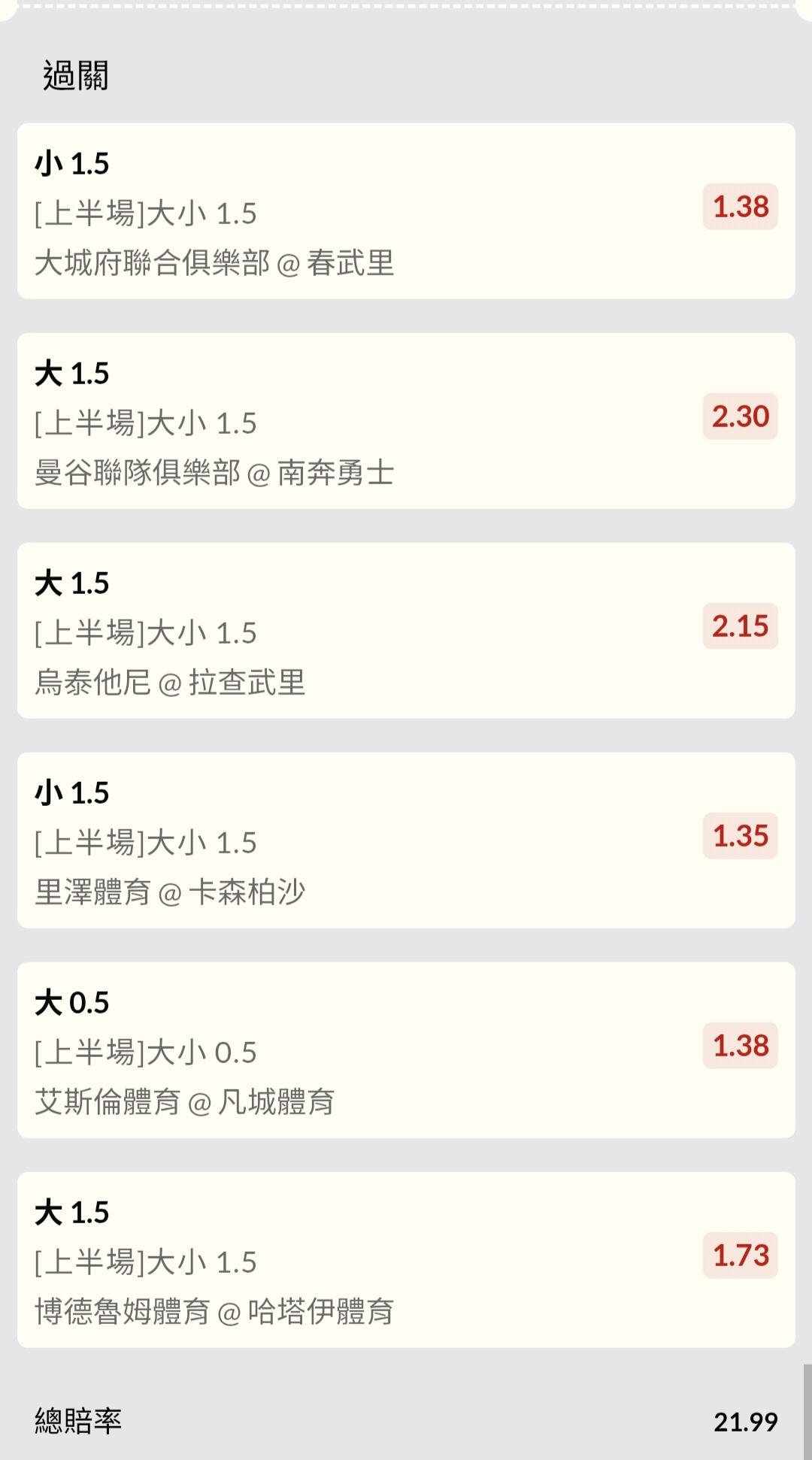Open the 大城府聯合俱樂部 @ 春武里 bet card

406,211
